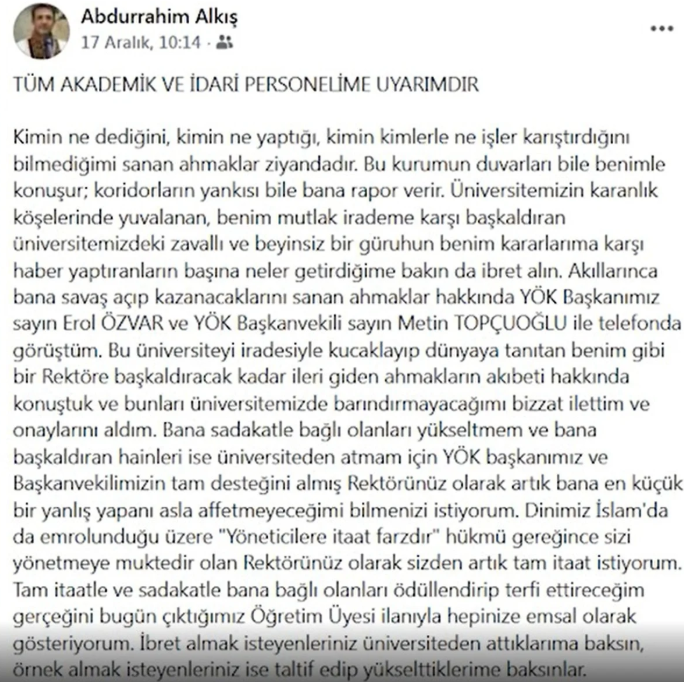Open Abdurrahim Alkış's profile picture
The image size is (684, 682).
click(x=41, y=30)
